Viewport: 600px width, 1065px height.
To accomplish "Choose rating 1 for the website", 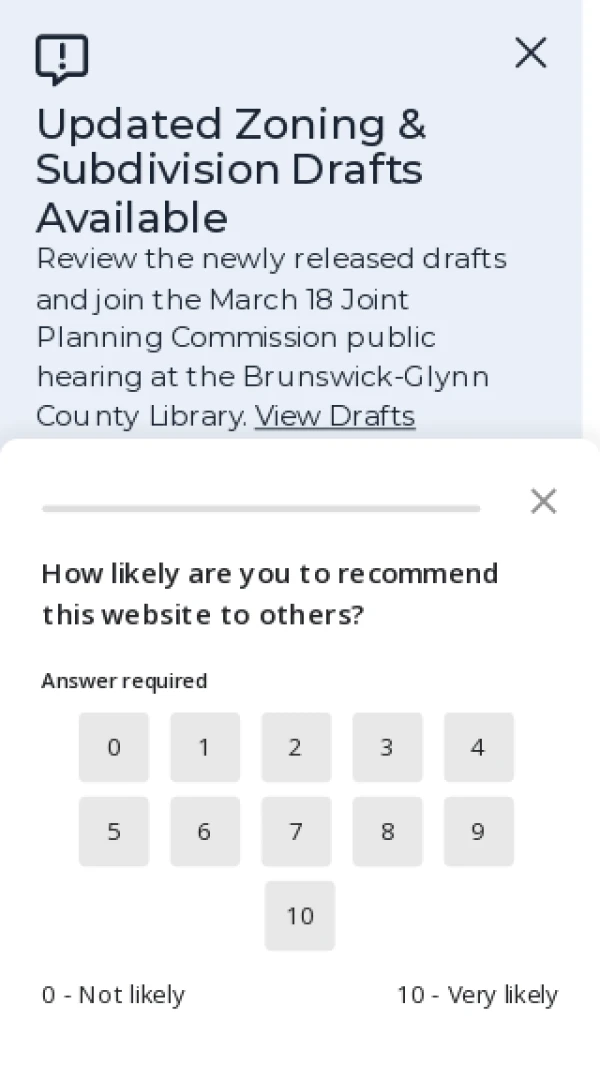I will coord(205,747).
